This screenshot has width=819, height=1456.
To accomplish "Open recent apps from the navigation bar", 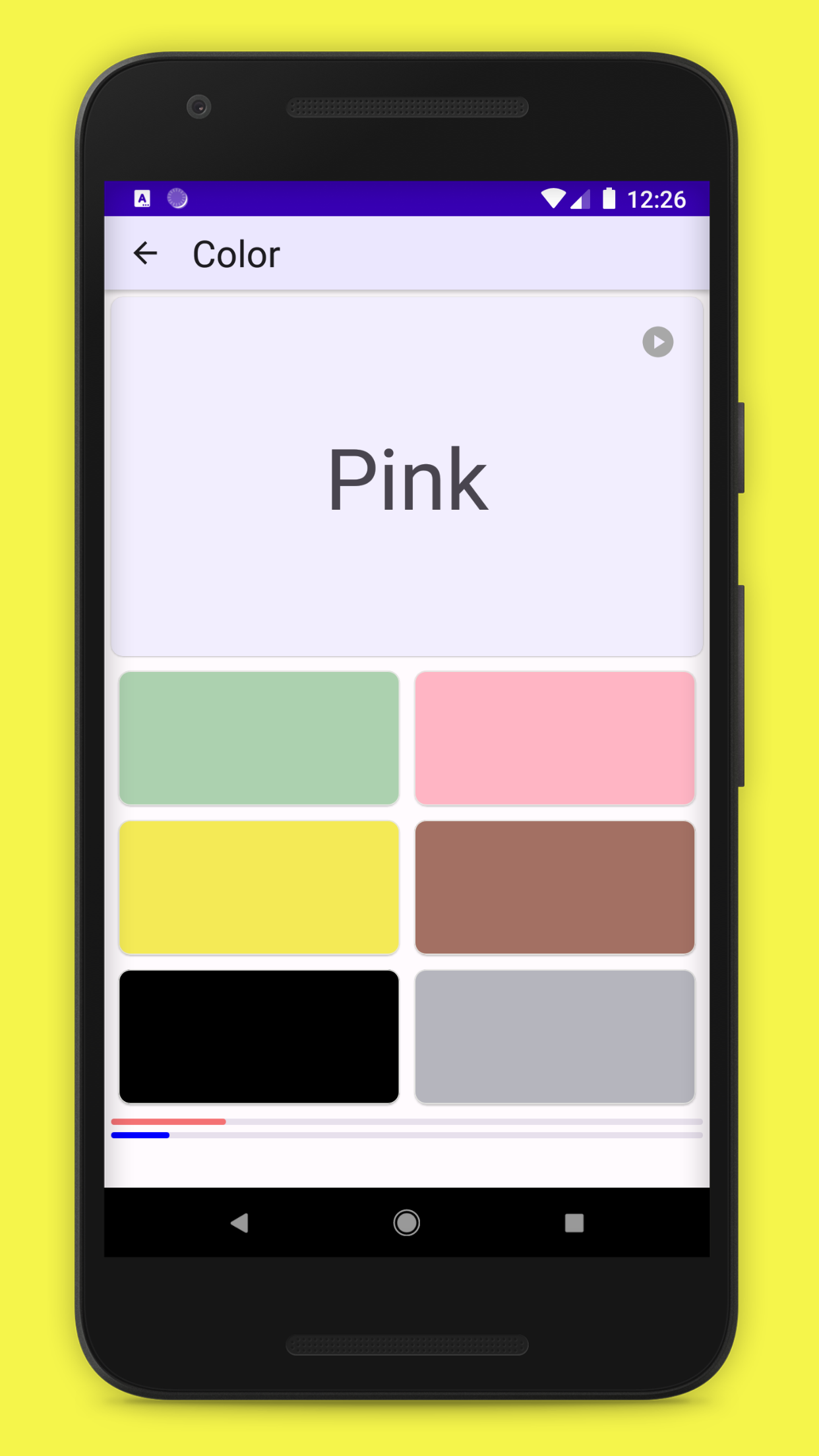I will tap(574, 1223).
